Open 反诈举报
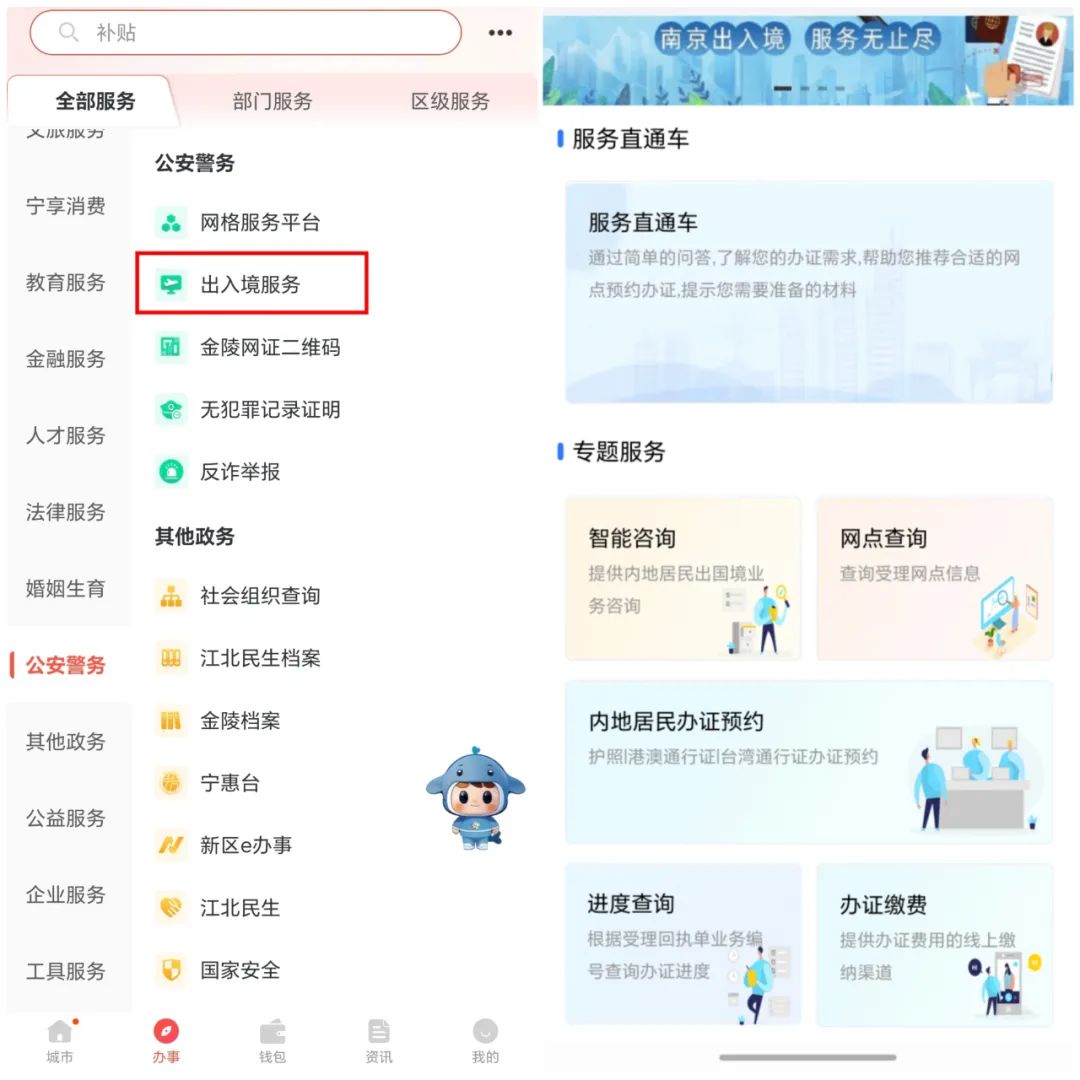Image resolution: width=1080 pixels, height=1080 pixels. [x=240, y=471]
